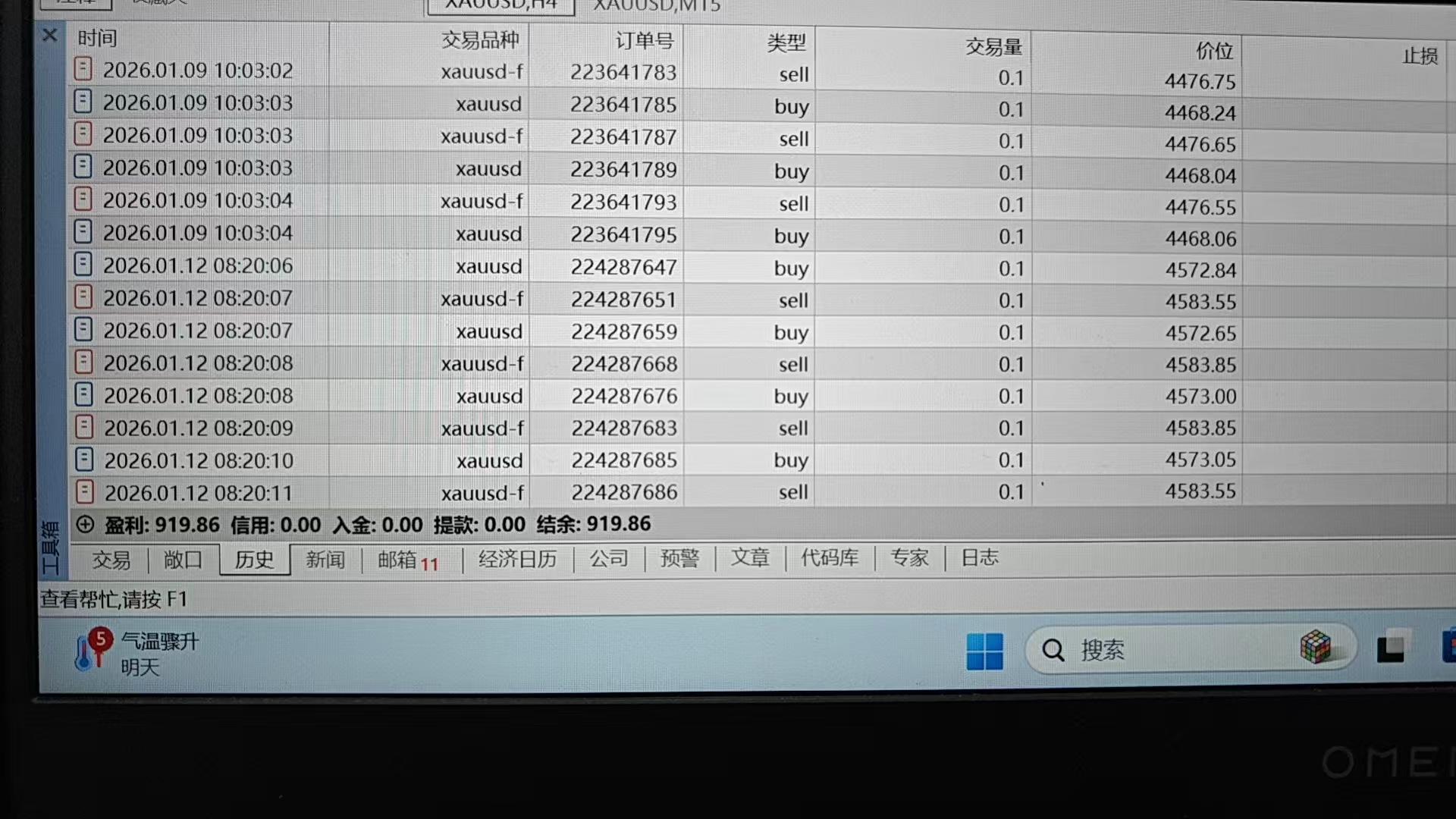Viewport: 1456px width, 819px height.
Task: Sort the history by the 时间 column header
Action: 97,39
